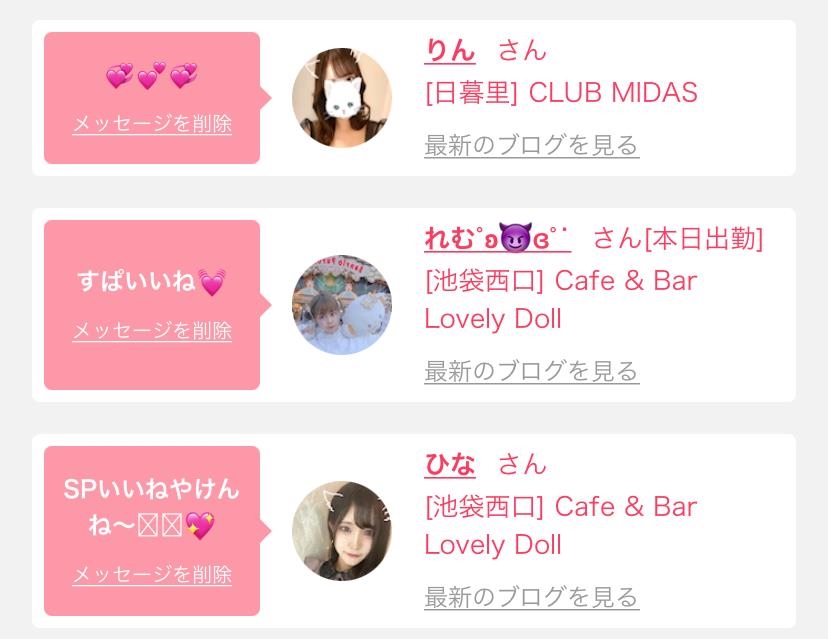Tap れむ's profile photo
Image resolution: width=828 pixels, height=639 pixels.
(341, 305)
